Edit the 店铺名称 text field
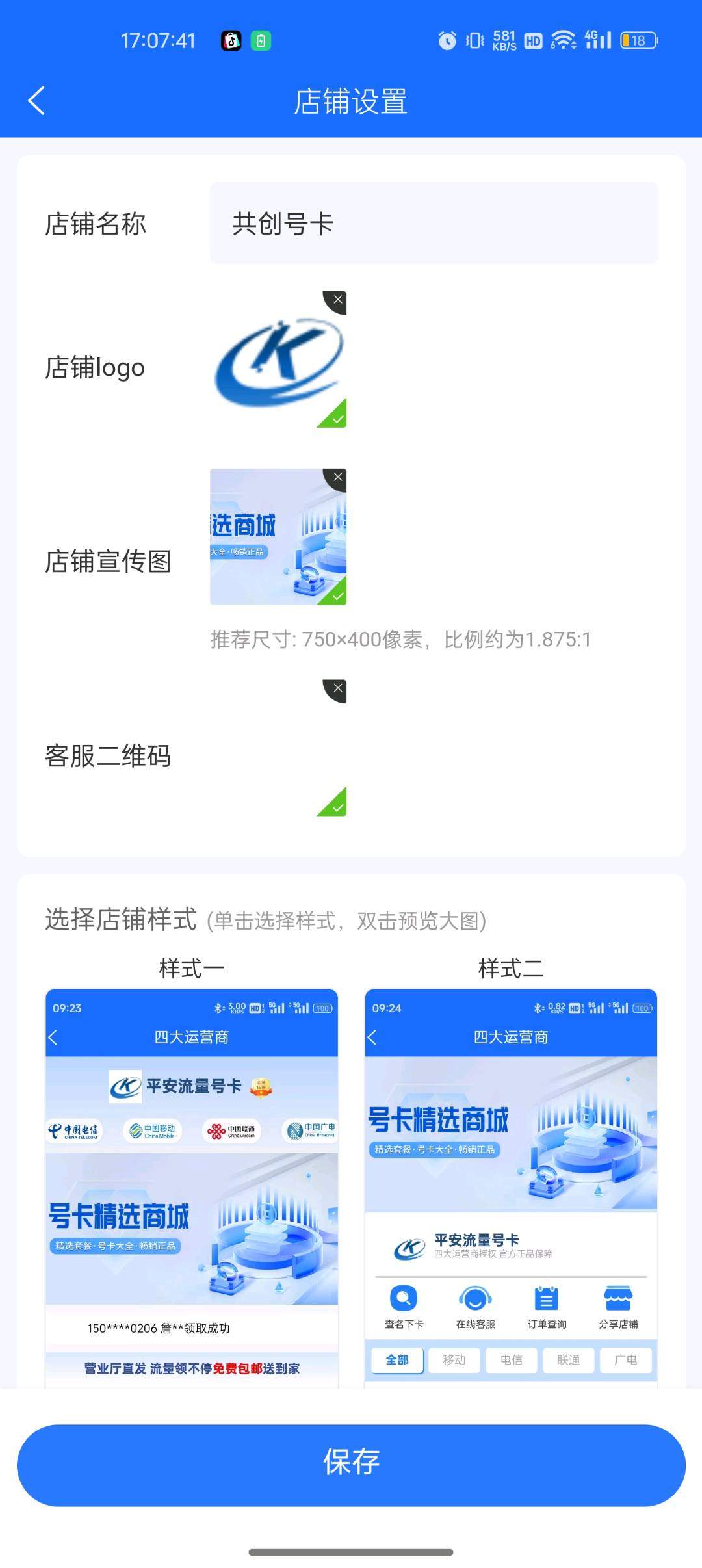 pos(434,223)
